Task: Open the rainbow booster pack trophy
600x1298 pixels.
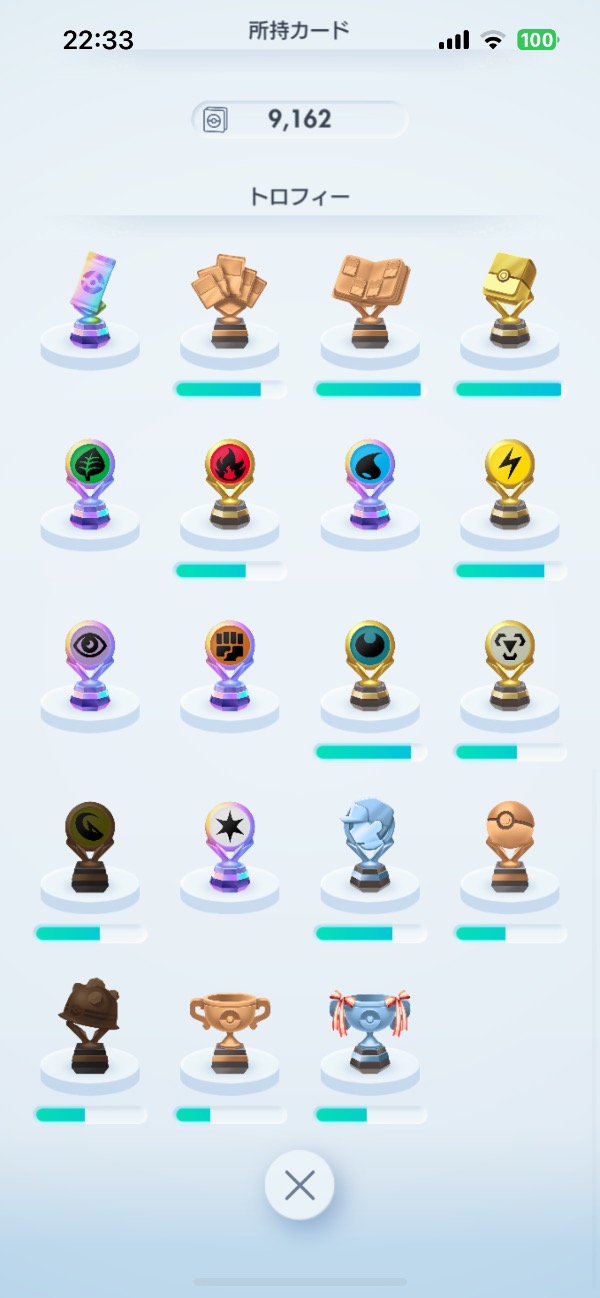Action: click(x=90, y=300)
